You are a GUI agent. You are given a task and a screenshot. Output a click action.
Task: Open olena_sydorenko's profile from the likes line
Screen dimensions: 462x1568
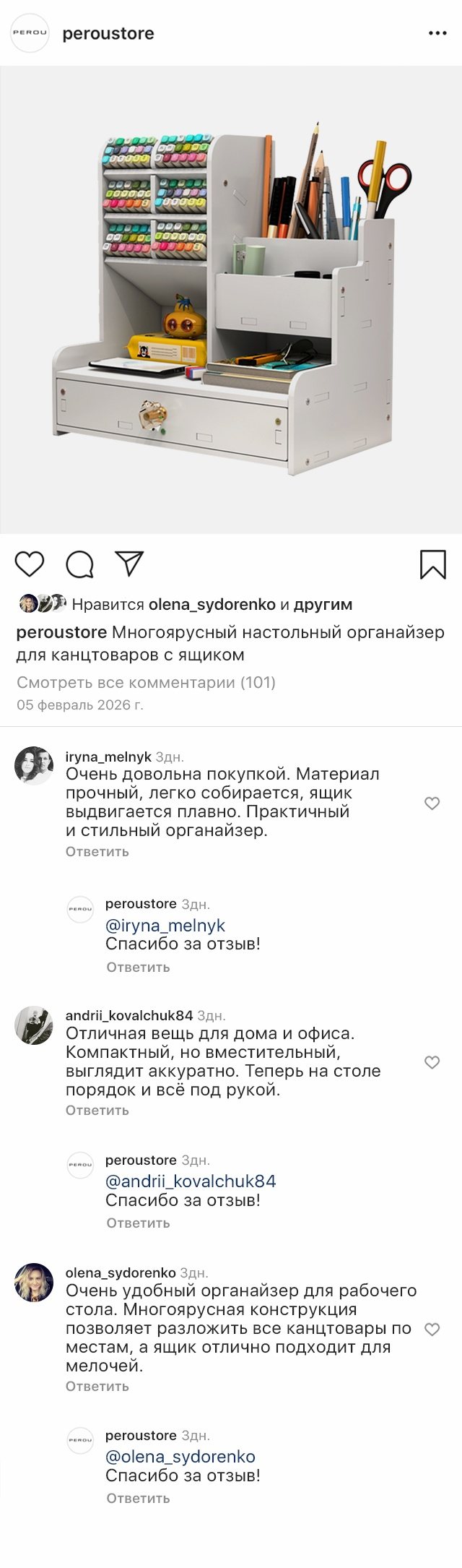tap(212, 604)
